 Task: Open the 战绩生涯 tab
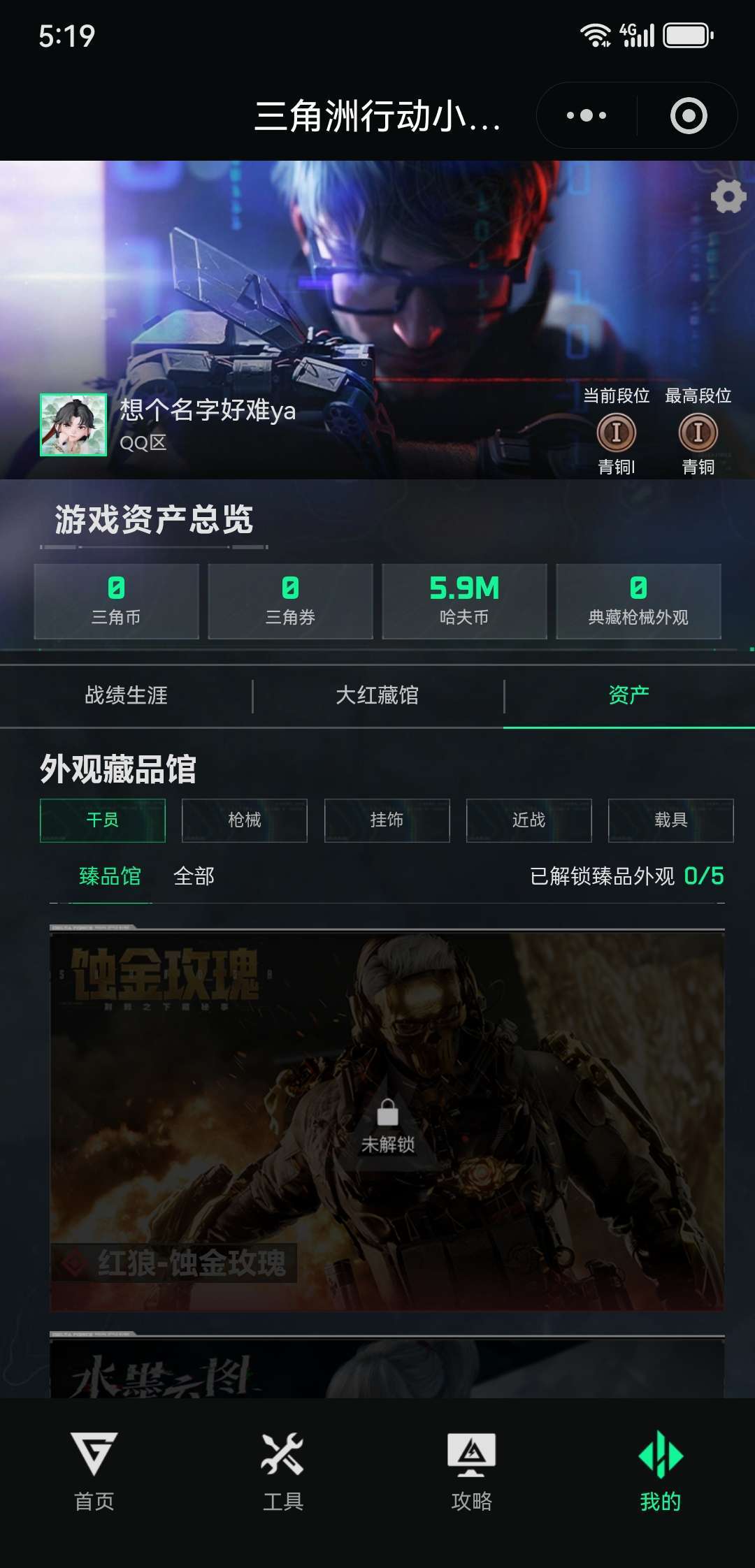coord(129,694)
